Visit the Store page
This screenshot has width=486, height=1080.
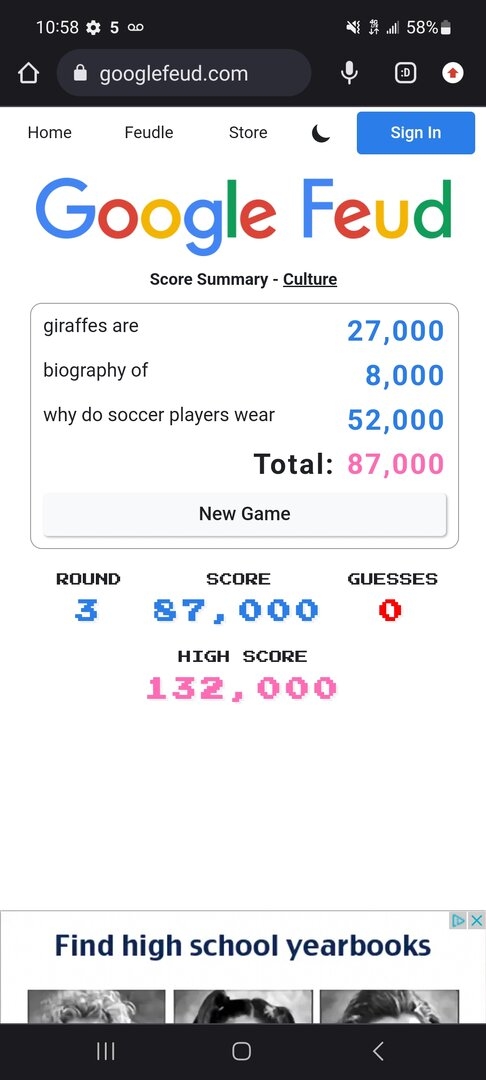pos(248,132)
